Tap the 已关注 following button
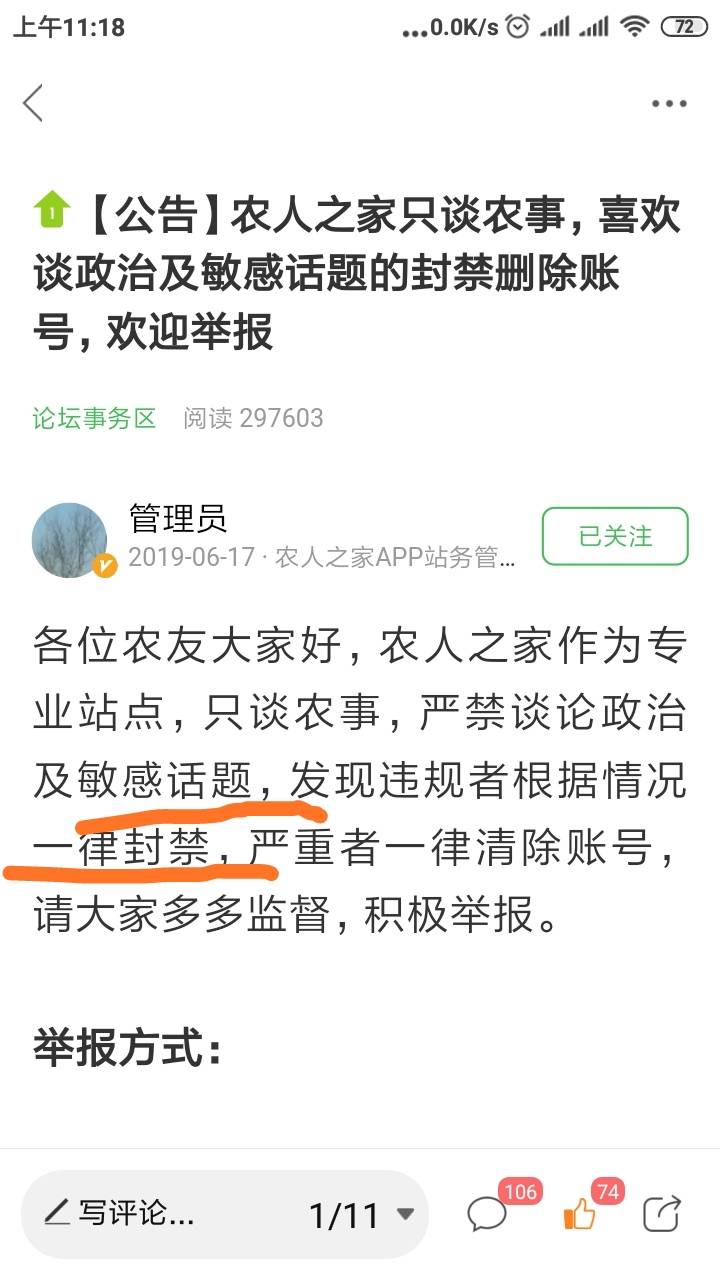This screenshot has width=720, height=1280. (615, 536)
